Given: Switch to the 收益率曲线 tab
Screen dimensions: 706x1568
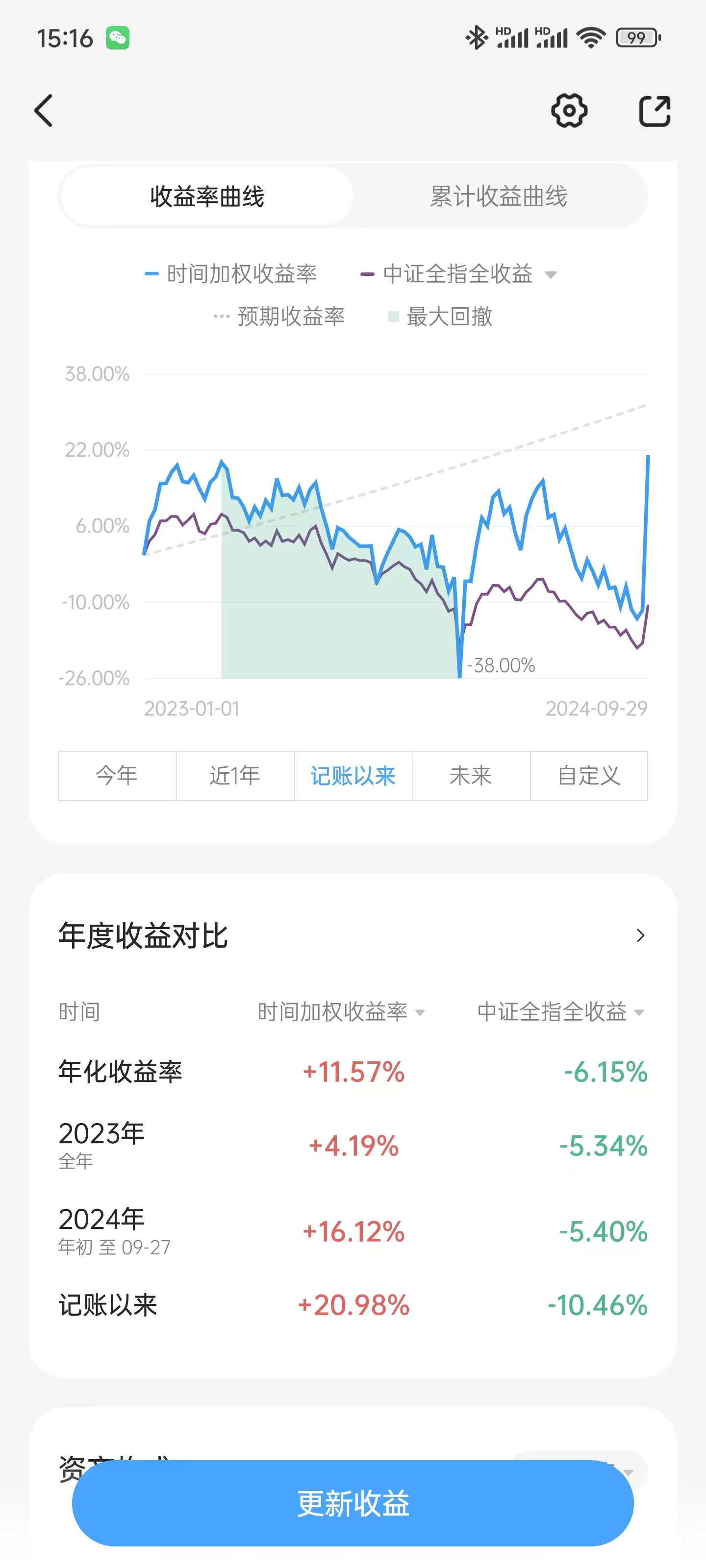Looking at the screenshot, I should [x=207, y=196].
